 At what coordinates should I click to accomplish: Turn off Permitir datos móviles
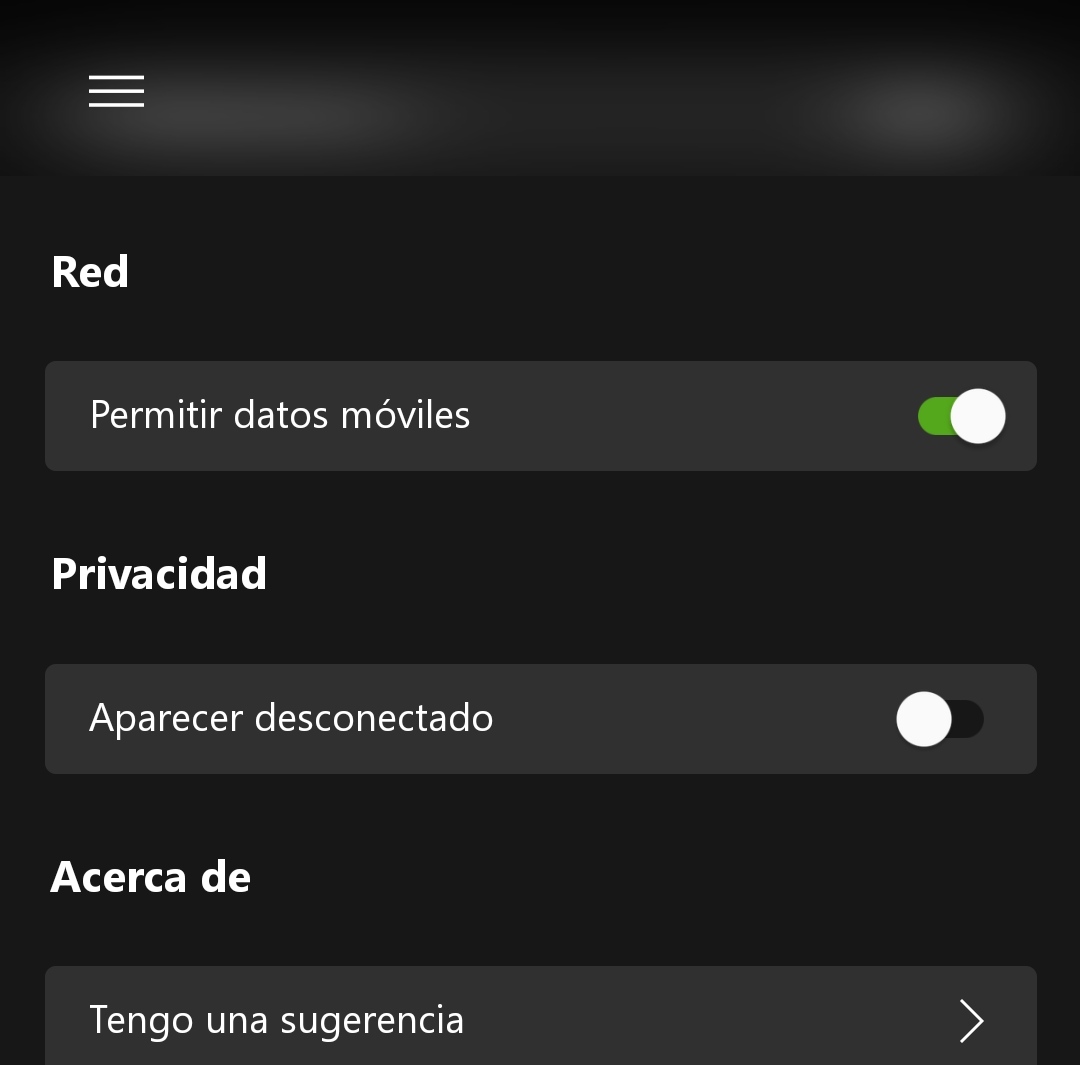[x=961, y=416]
